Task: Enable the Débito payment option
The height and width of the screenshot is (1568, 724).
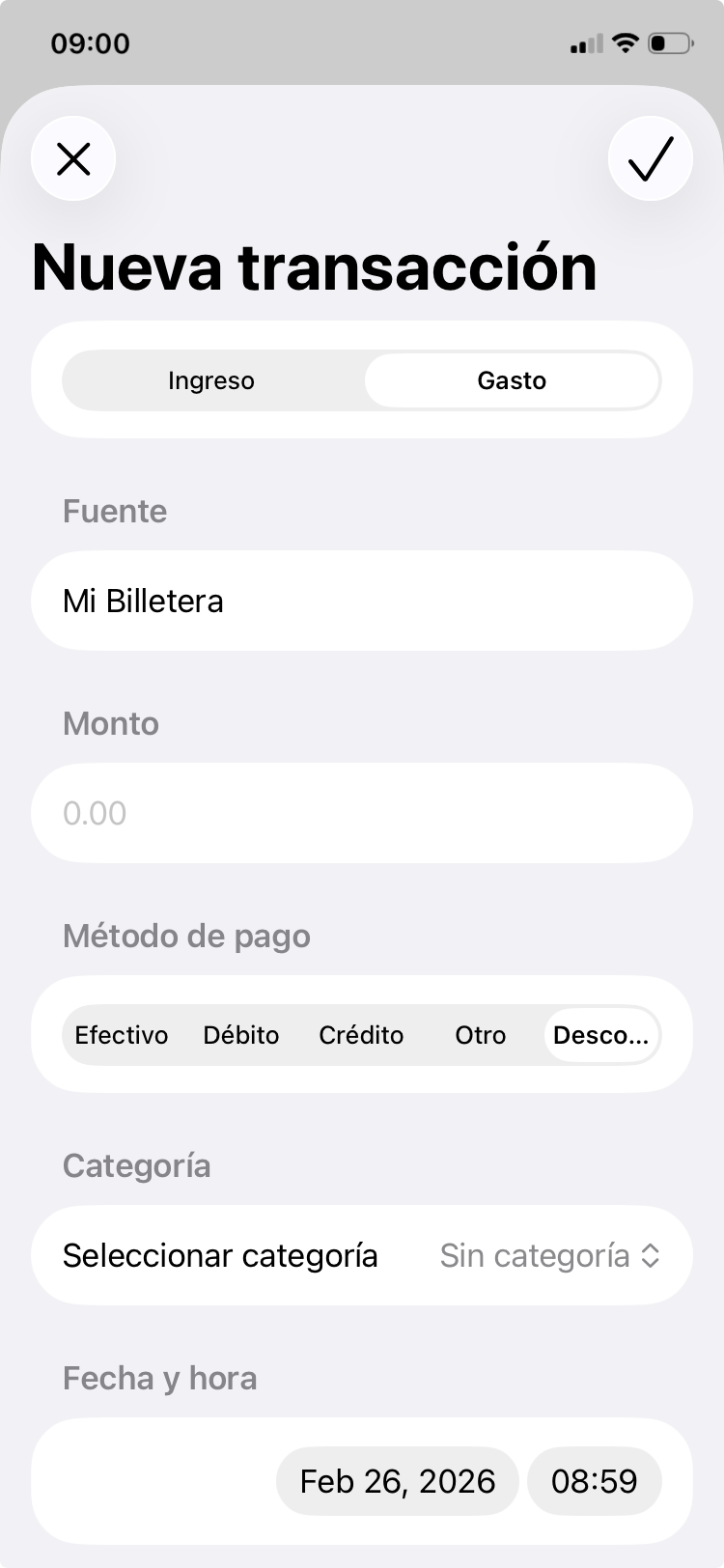Action: point(241,1034)
